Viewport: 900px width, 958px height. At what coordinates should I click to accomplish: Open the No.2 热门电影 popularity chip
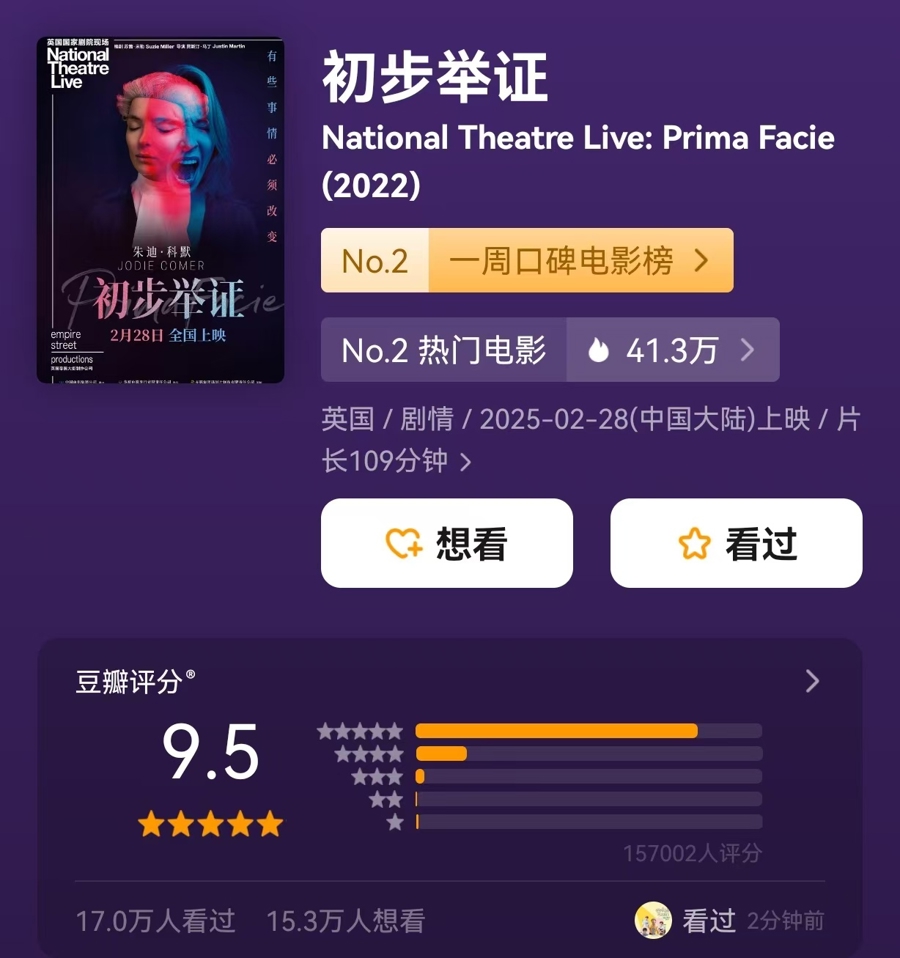point(549,350)
